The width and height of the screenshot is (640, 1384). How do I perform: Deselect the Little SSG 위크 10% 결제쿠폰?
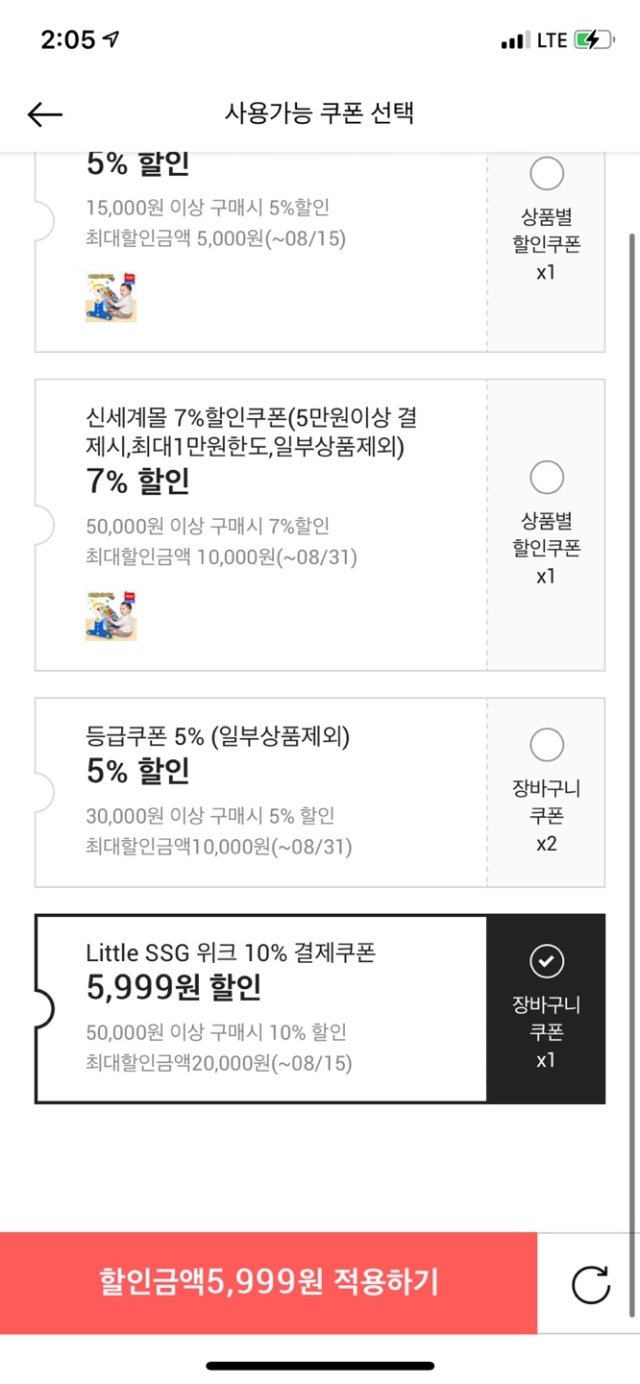point(546,962)
